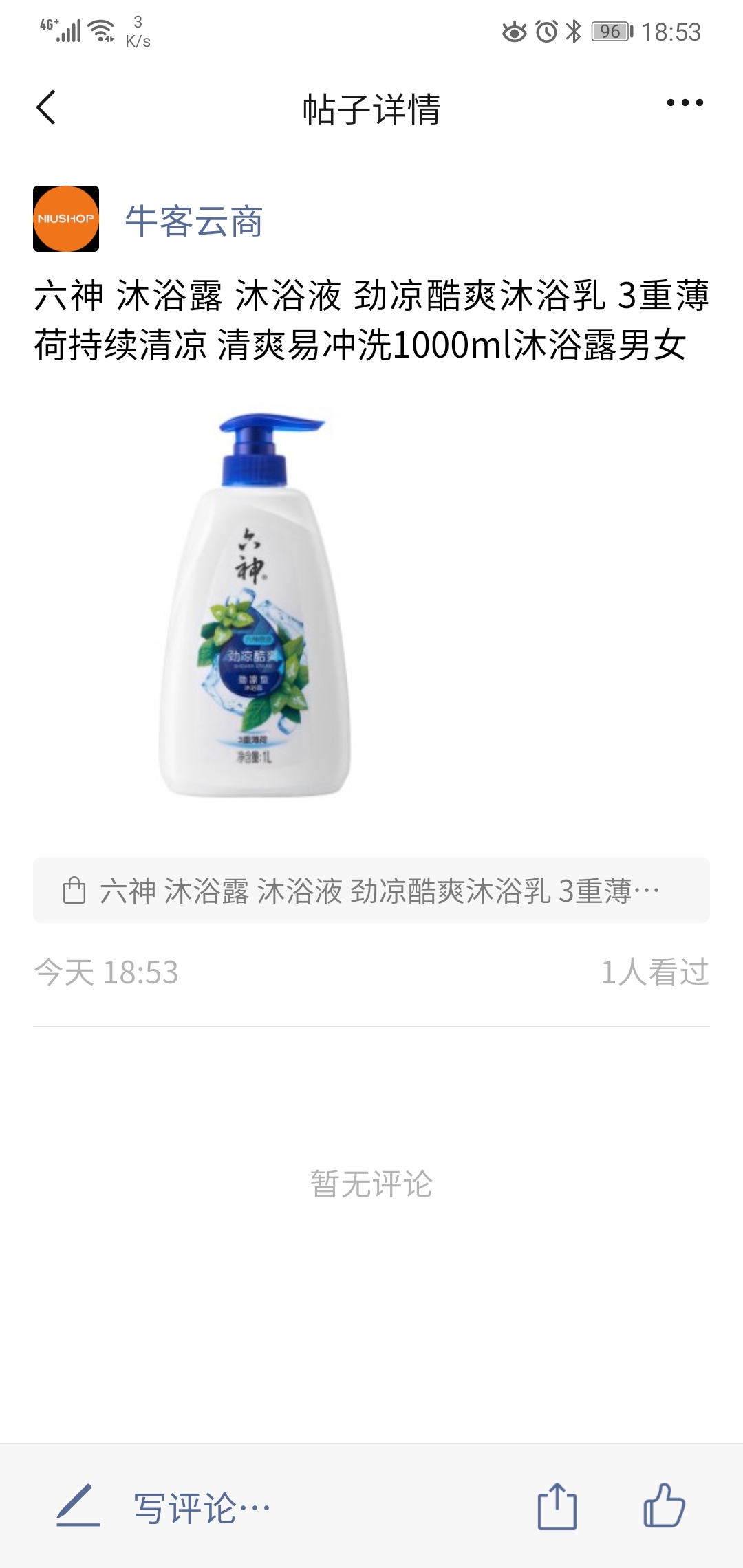The image size is (743, 1568).
Task: Open the 牛客云商 author profile
Action: 193,221
